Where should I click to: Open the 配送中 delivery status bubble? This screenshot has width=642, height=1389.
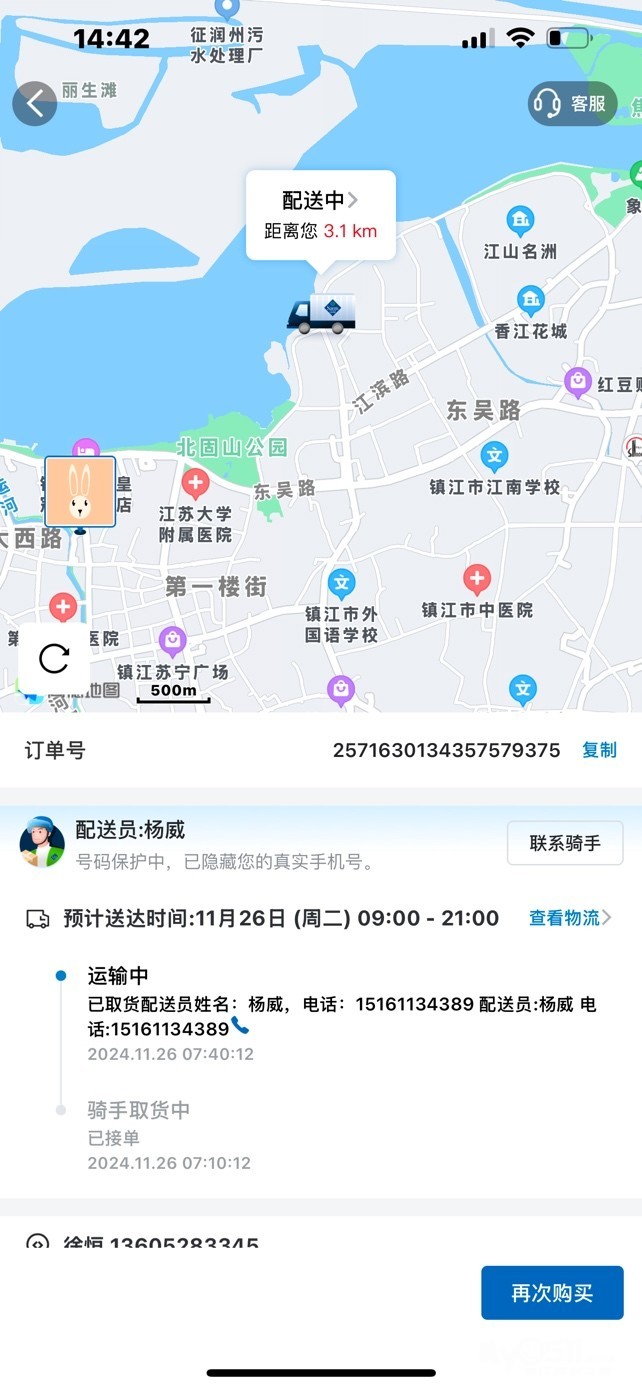[320, 214]
